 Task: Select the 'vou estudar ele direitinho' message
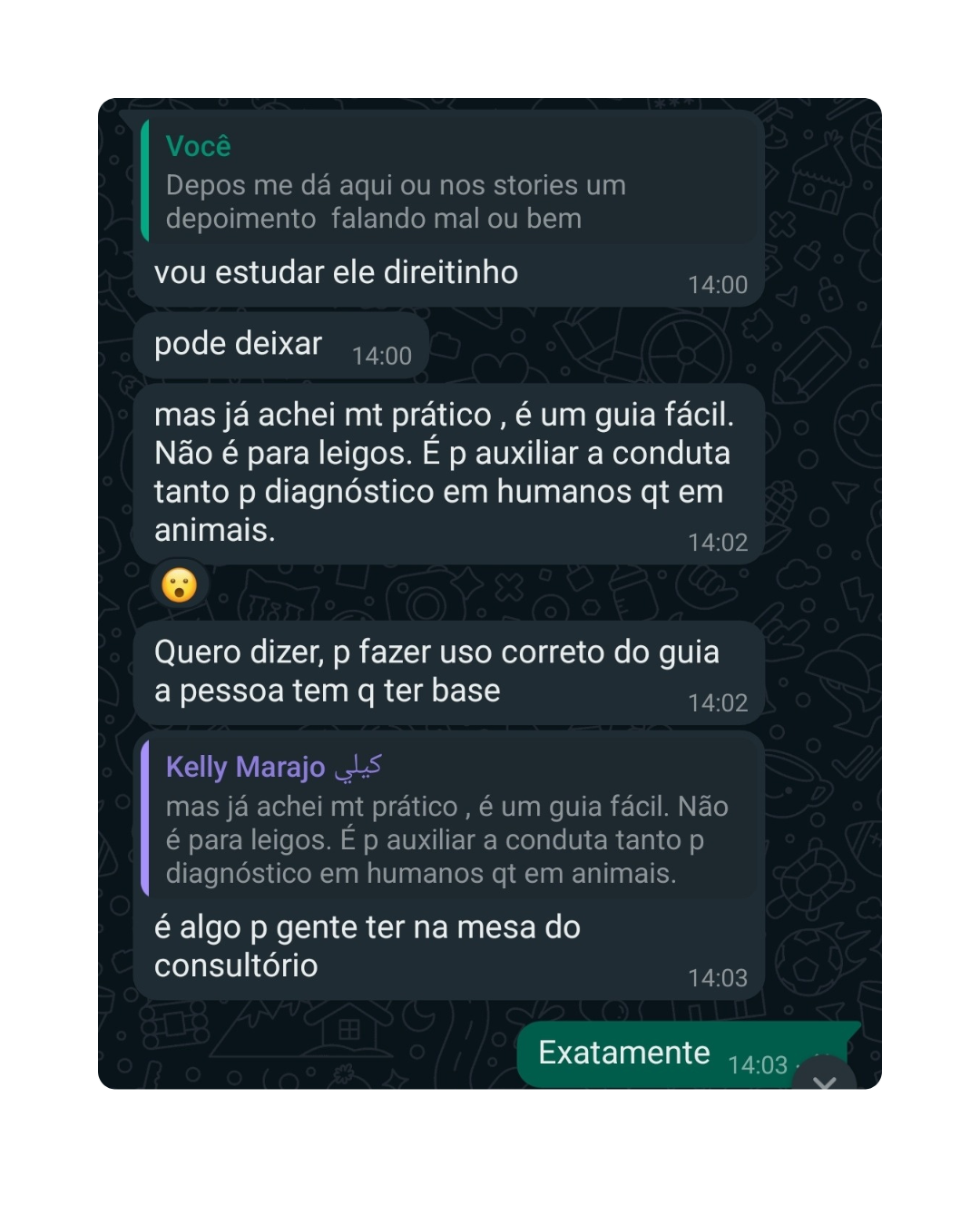tap(338, 272)
